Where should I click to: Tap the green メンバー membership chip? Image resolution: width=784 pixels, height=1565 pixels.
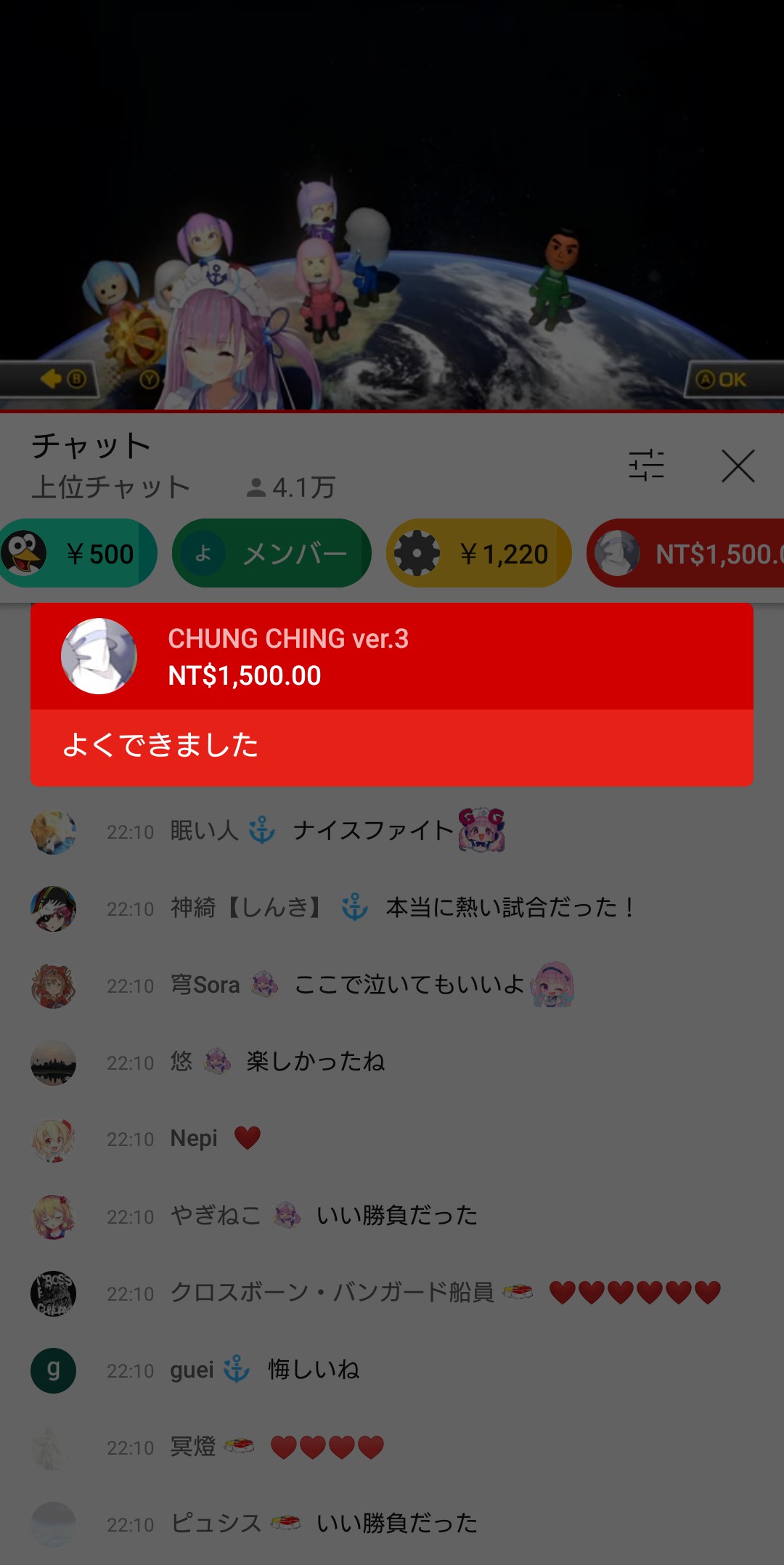click(x=271, y=553)
